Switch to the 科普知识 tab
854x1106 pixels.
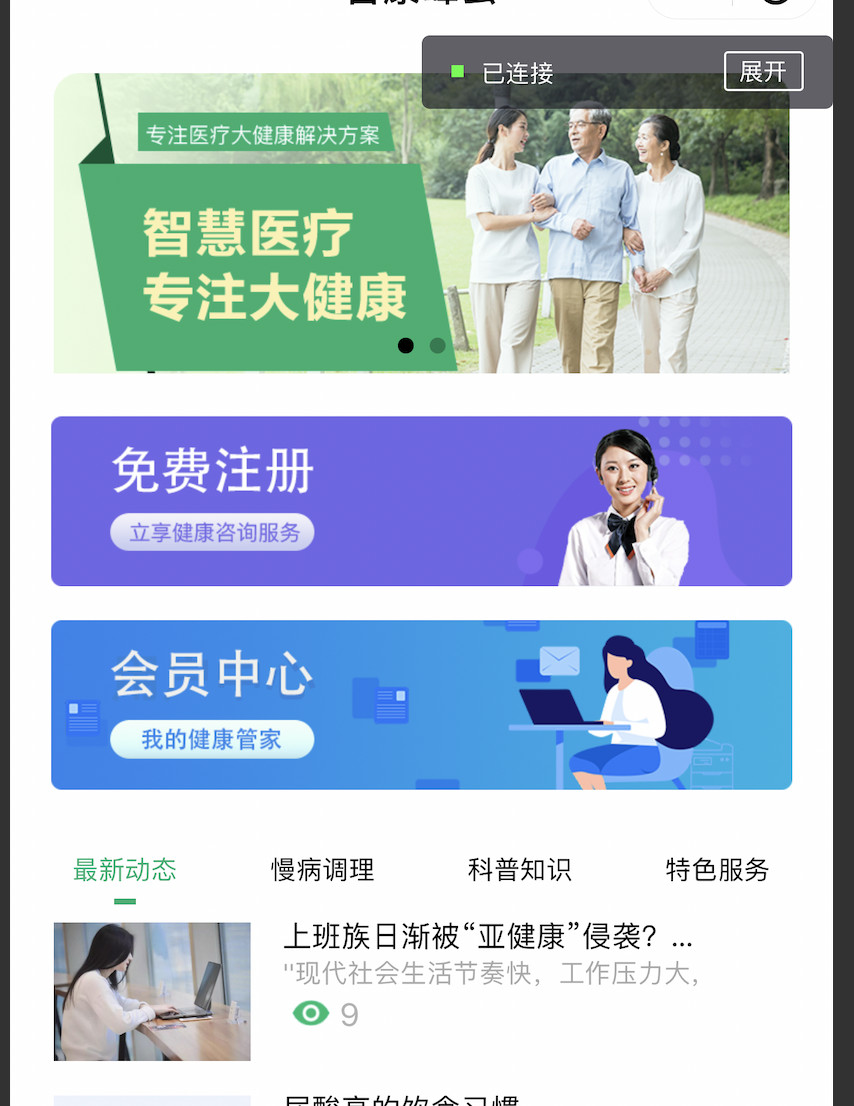(x=519, y=870)
